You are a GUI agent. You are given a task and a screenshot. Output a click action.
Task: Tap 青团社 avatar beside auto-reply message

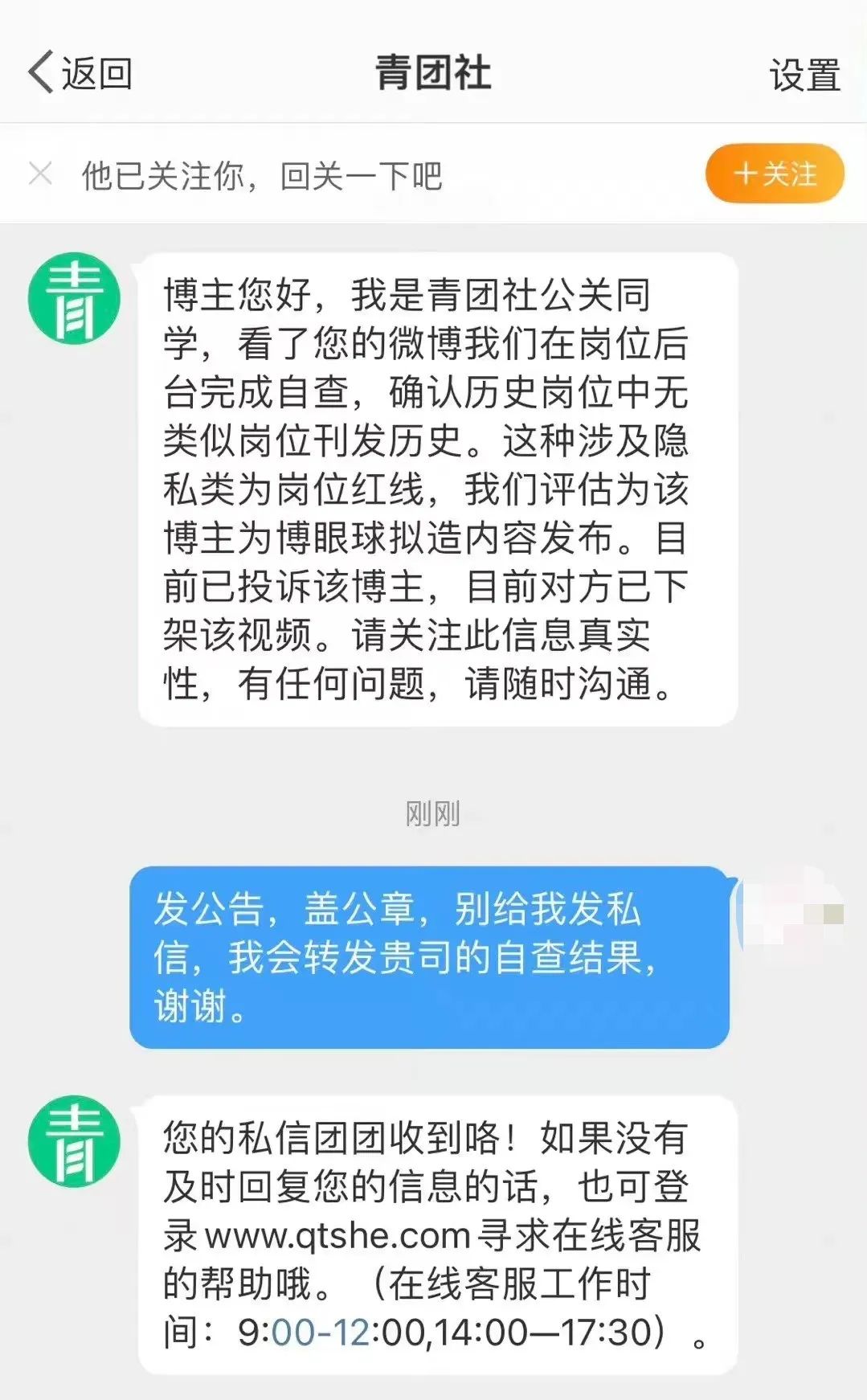click(x=74, y=1140)
